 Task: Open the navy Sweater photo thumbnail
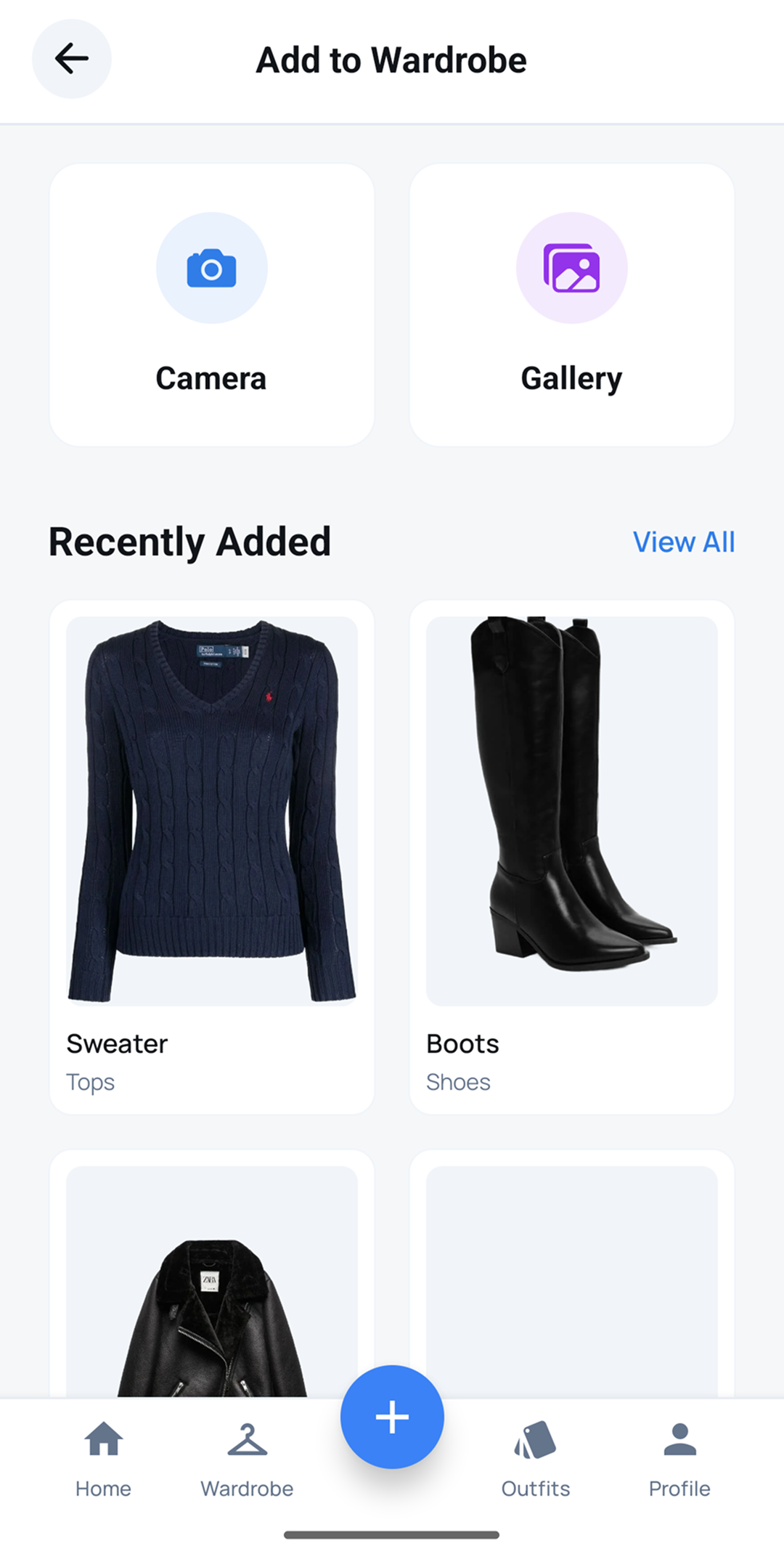point(211,810)
